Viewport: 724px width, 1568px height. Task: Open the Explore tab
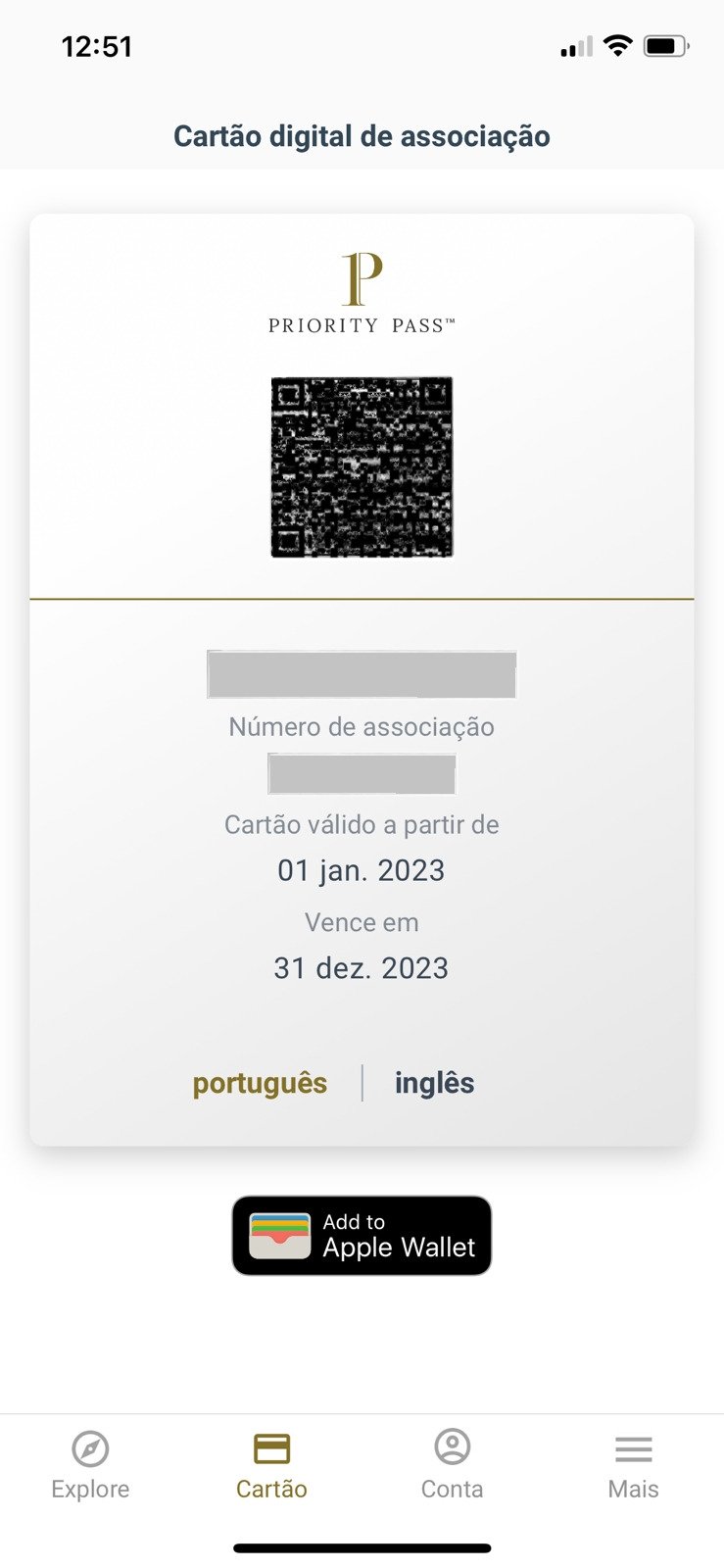pyautogui.click(x=90, y=1466)
